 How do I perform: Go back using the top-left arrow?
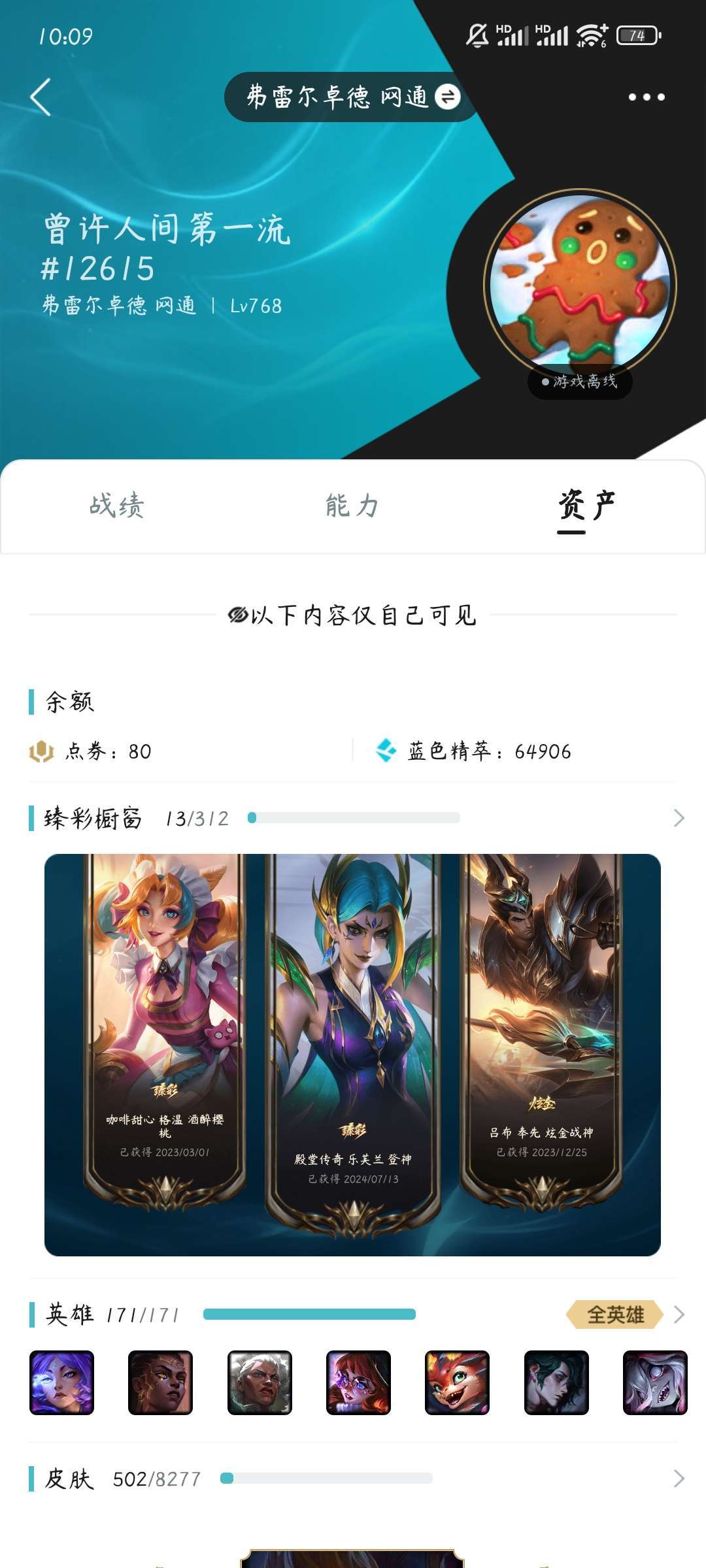[x=41, y=97]
